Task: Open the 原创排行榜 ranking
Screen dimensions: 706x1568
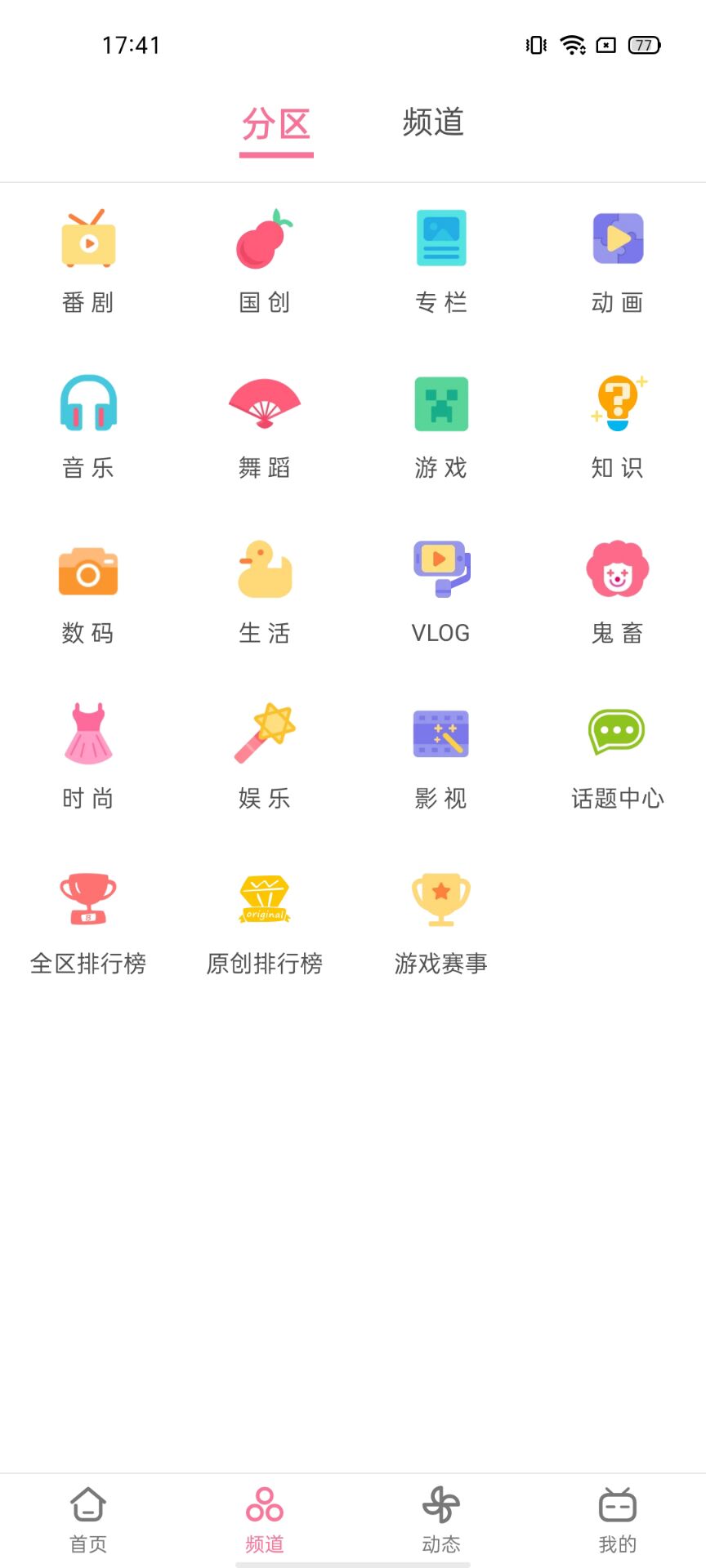Action: [x=265, y=922]
